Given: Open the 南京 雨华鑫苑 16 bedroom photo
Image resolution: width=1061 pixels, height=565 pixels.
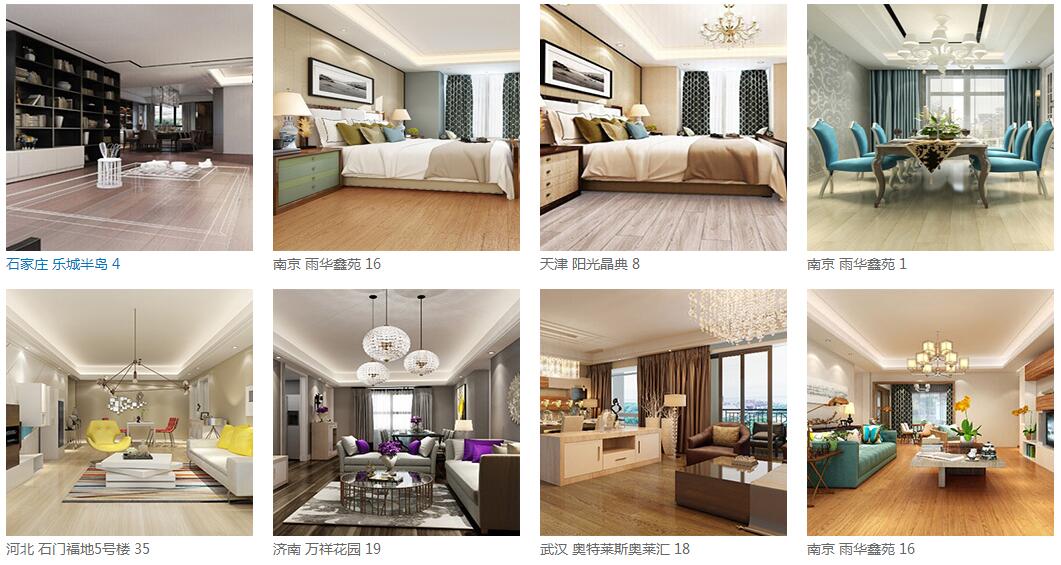Looking at the screenshot, I should (x=396, y=127).
